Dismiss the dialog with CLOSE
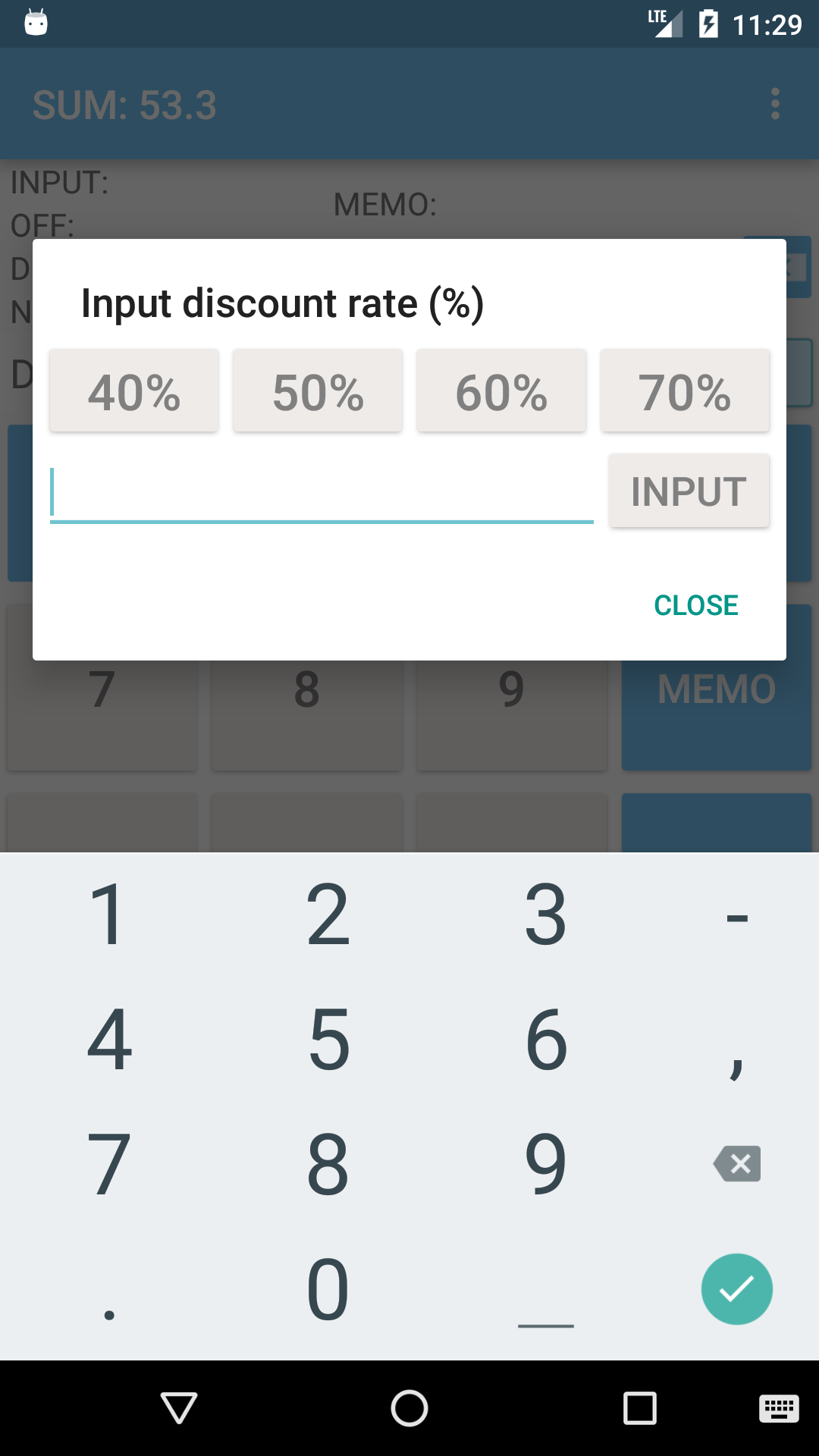Viewport: 819px width, 1456px height. [695, 604]
